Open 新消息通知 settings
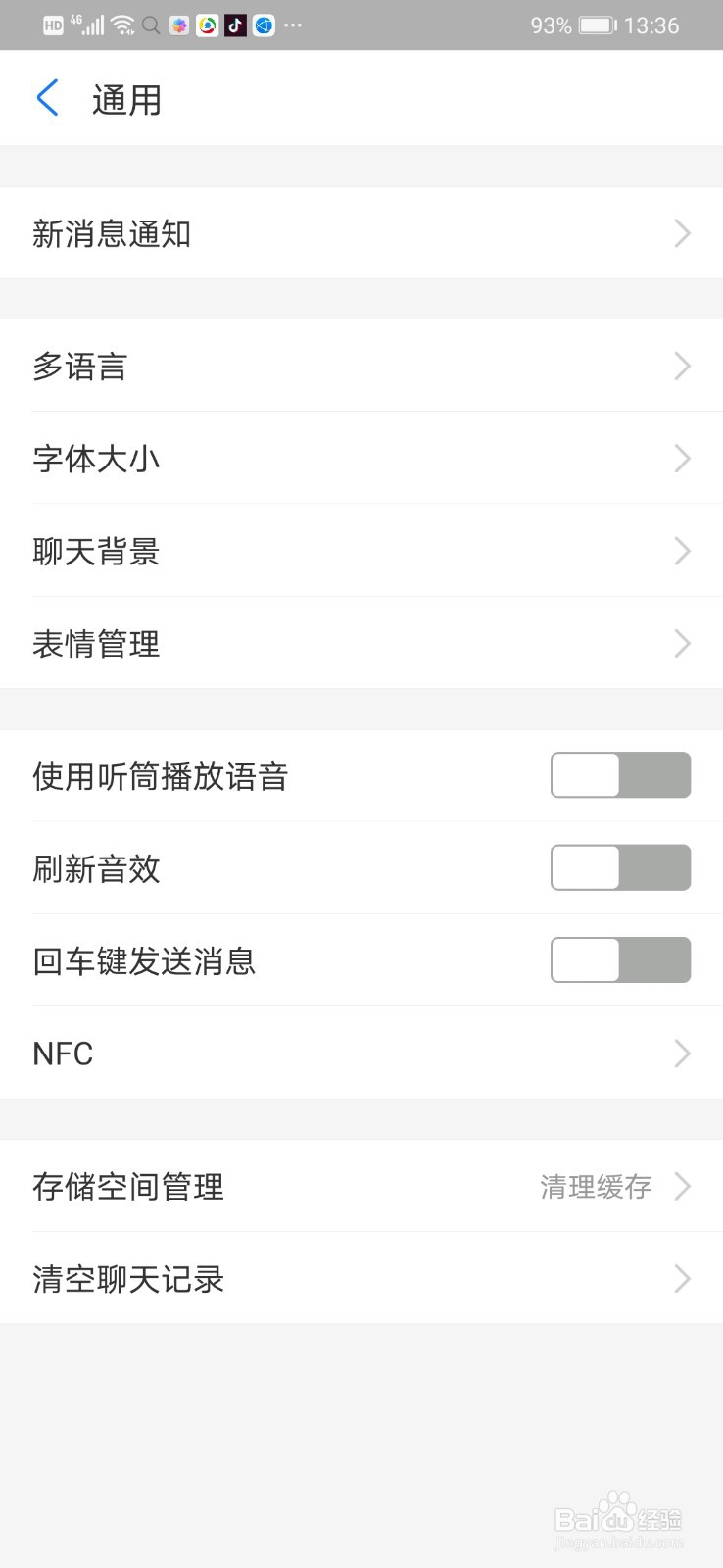 click(361, 233)
